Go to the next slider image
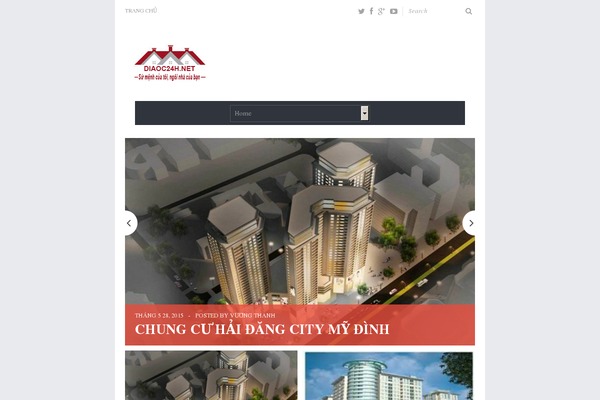Image resolution: width=600 pixels, height=400 pixels. coord(471,223)
